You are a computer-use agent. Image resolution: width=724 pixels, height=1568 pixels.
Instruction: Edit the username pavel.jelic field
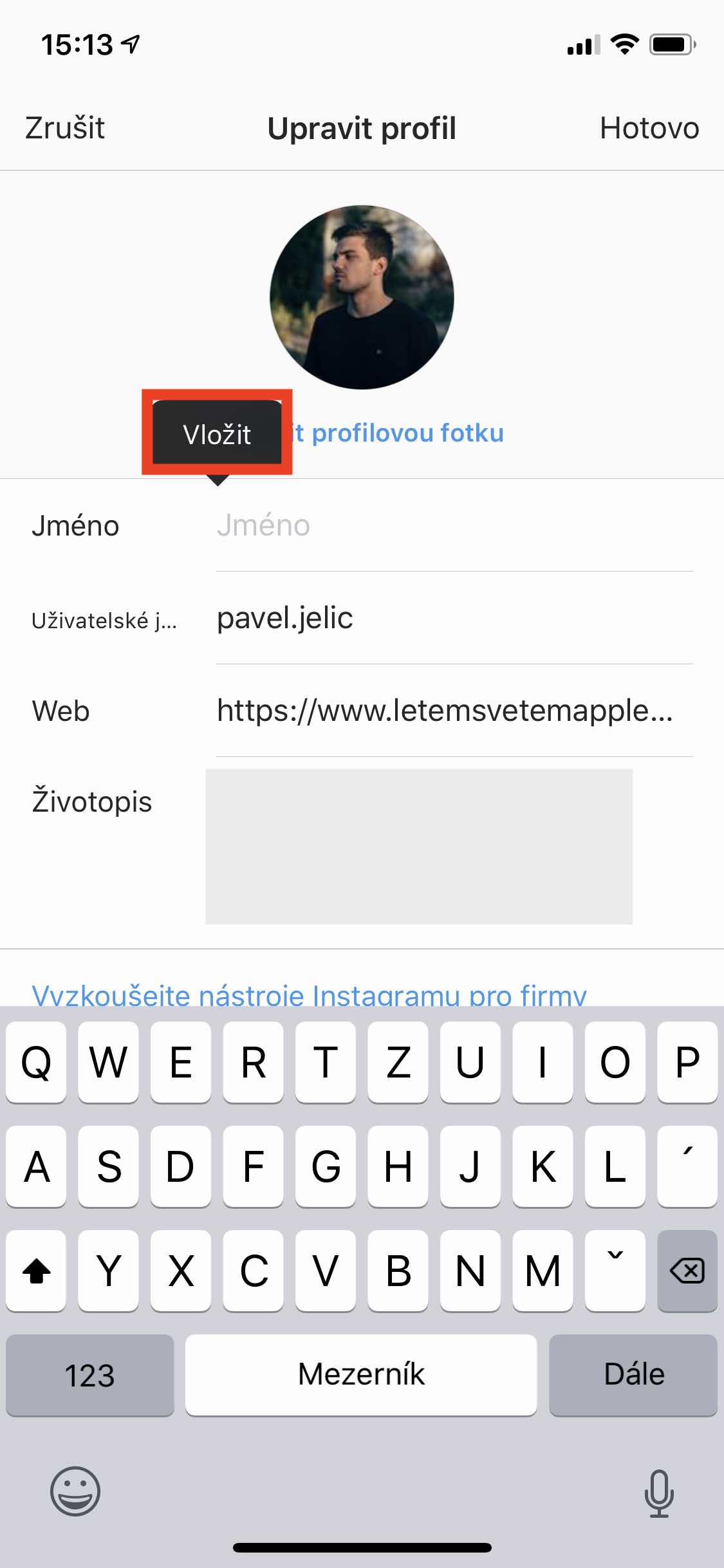[454, 618]
